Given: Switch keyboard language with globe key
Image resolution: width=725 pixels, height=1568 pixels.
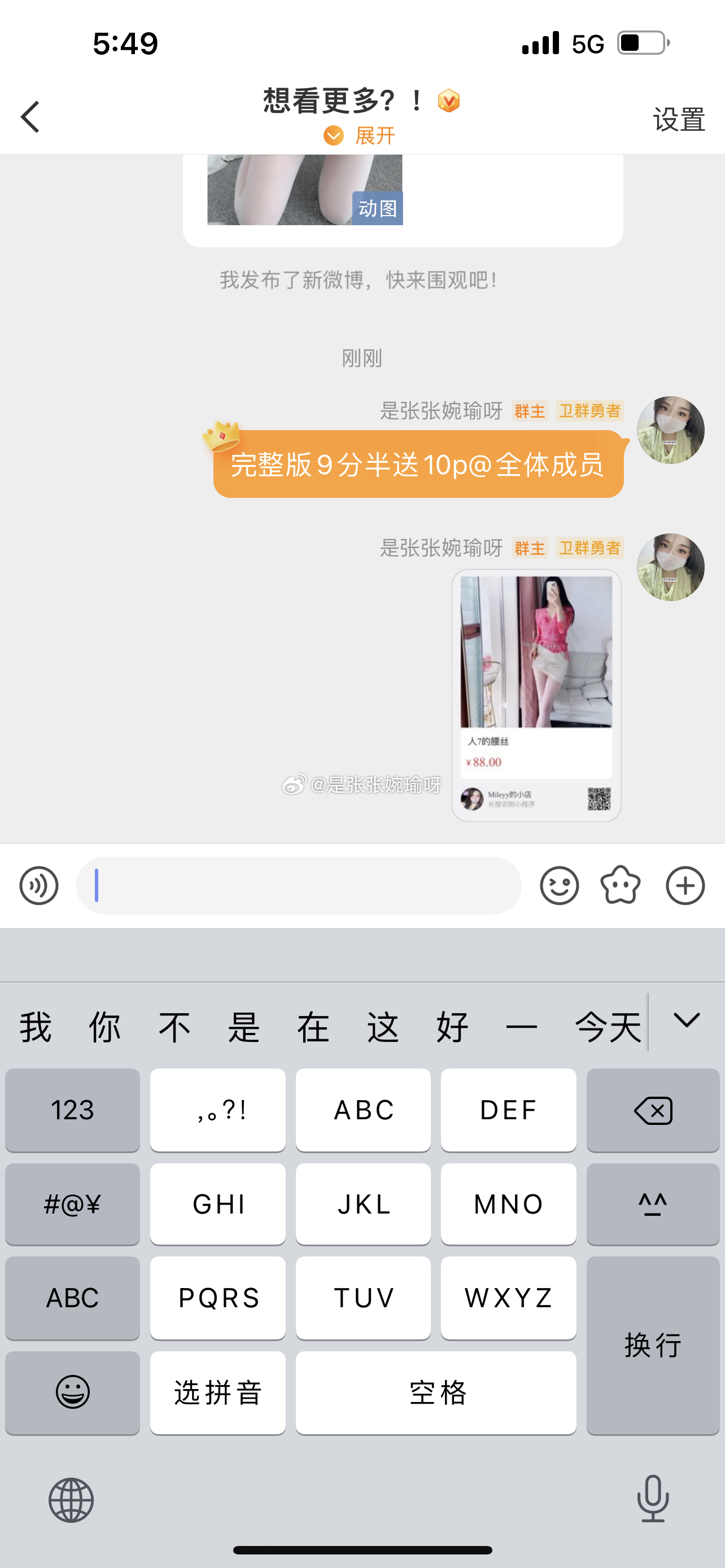Looking at the screenshot, I should click(71, 1500).
